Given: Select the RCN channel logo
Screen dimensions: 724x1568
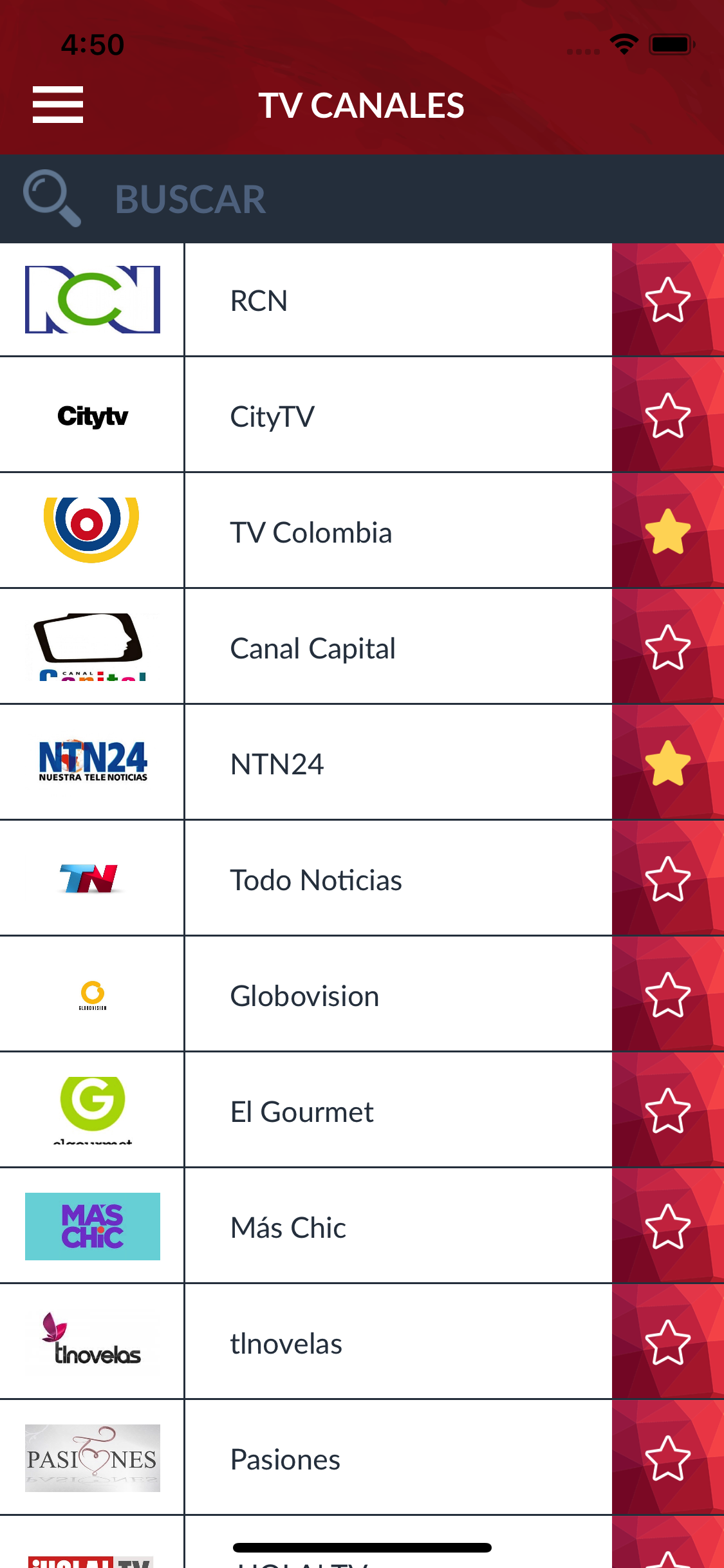Looking at the screenshot, I should (92, 300).
